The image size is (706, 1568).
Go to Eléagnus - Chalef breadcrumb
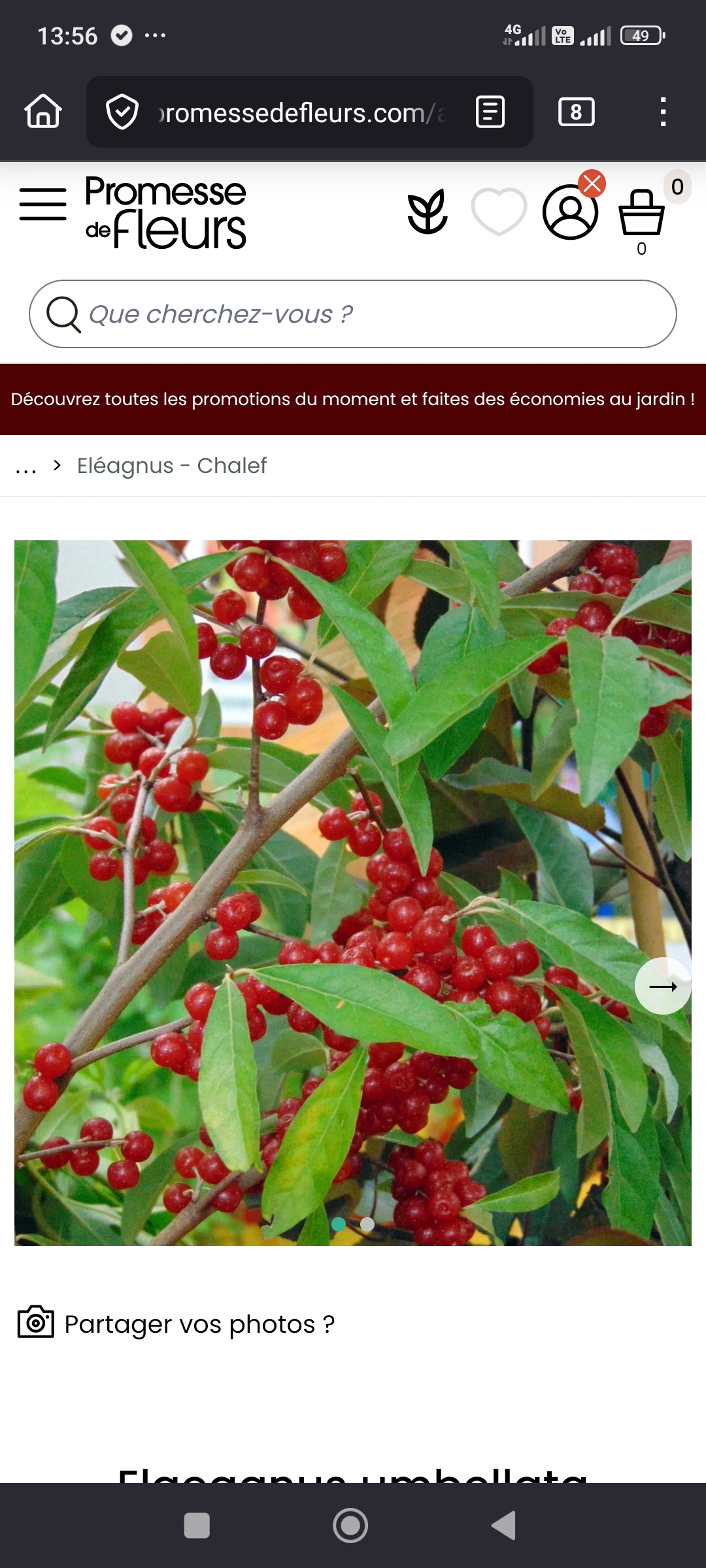point(172,466)
